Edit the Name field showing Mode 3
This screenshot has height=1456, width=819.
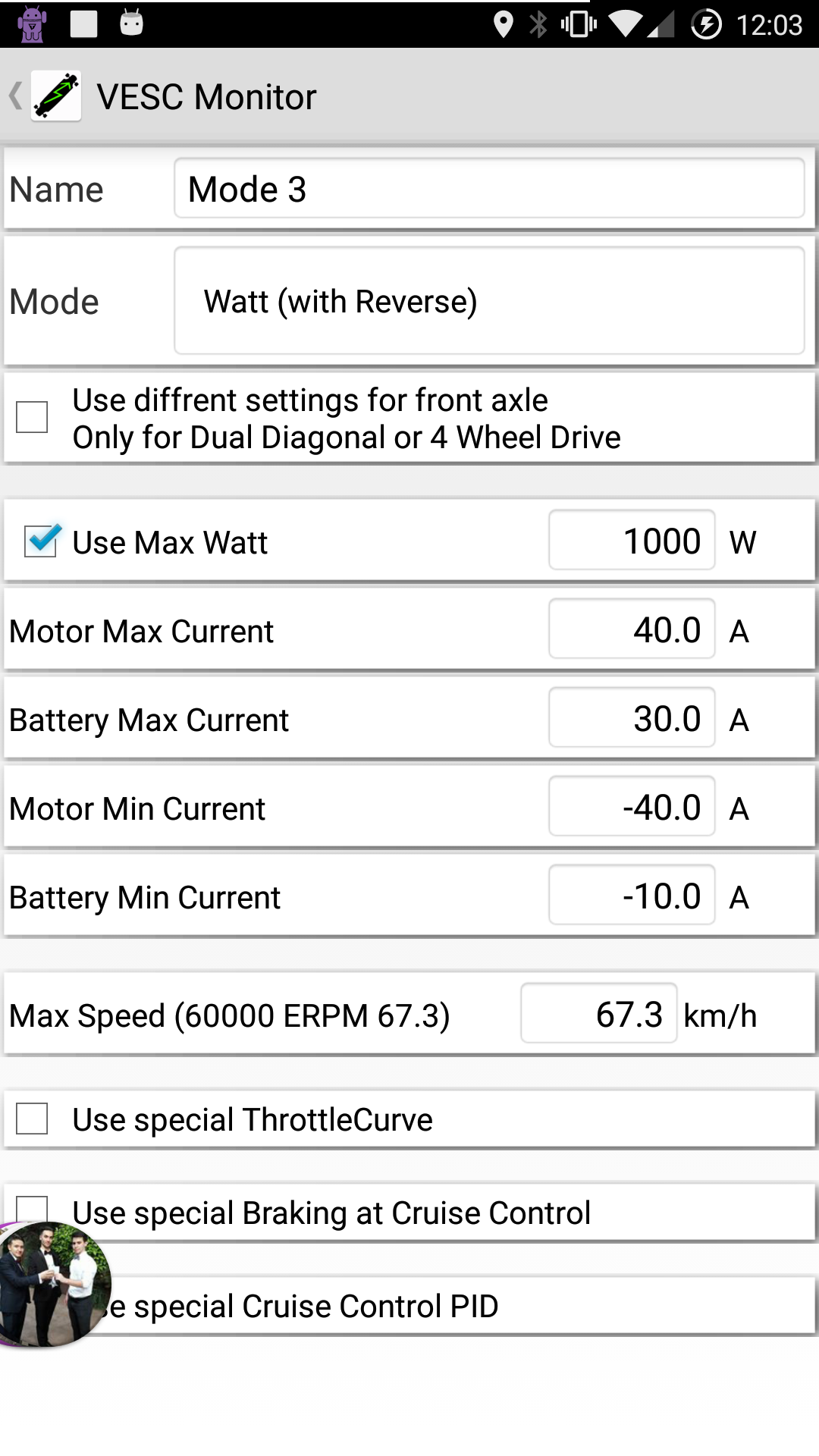point(489,189)
